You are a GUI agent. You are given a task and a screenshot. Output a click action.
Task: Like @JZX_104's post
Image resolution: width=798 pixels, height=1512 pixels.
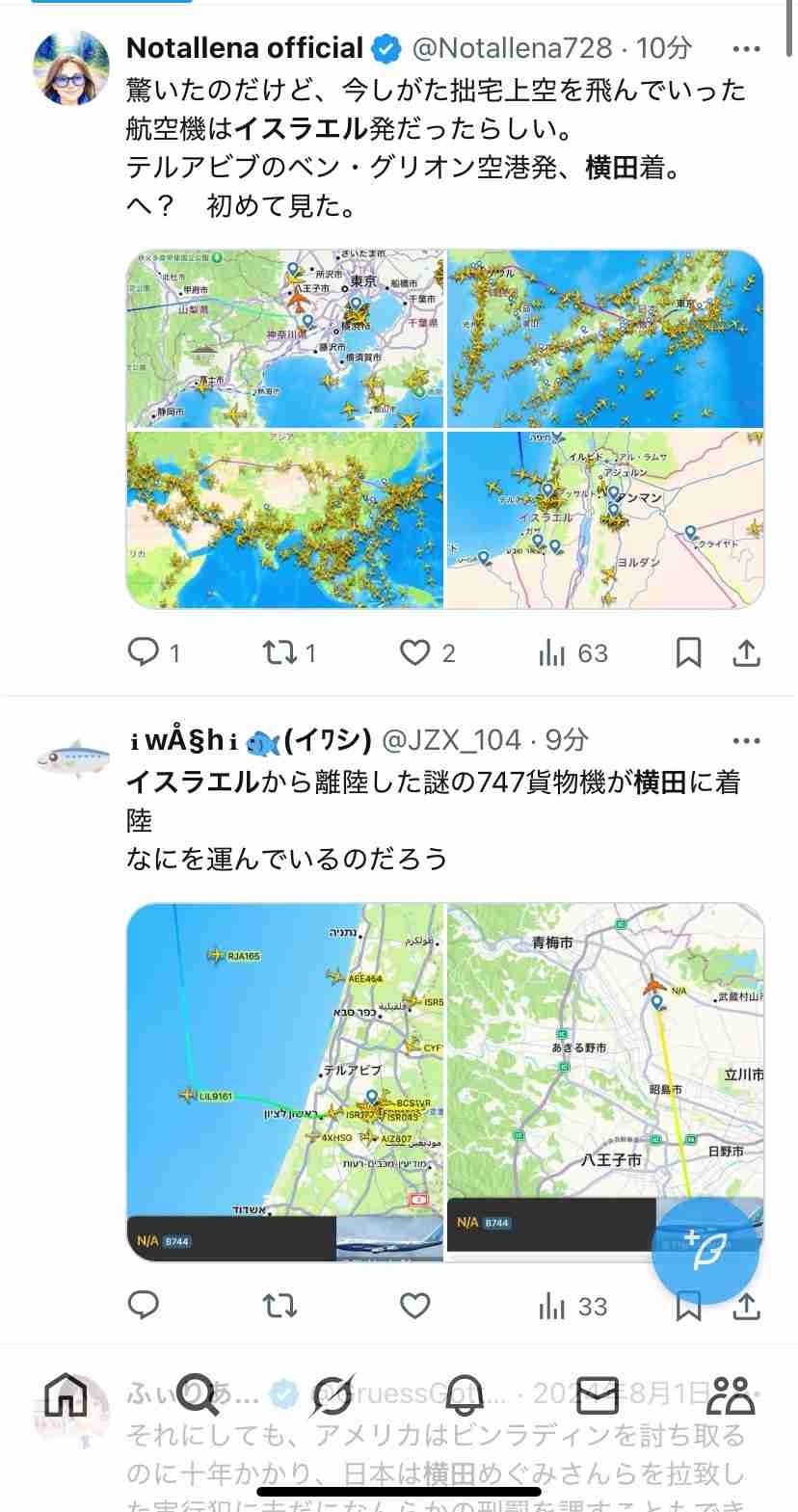tap(415, 1305)
